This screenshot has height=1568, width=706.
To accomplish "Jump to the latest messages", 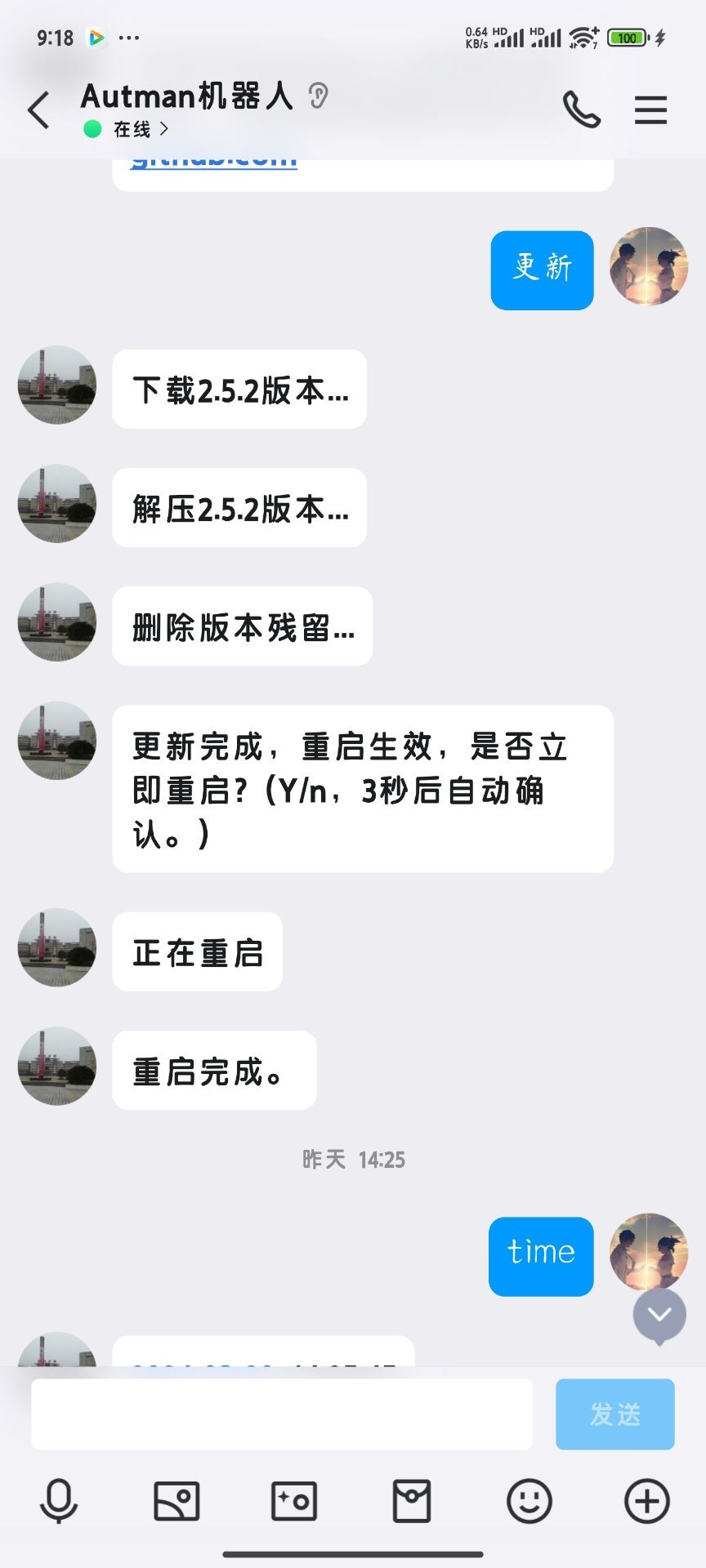I will pos(659,1314).
